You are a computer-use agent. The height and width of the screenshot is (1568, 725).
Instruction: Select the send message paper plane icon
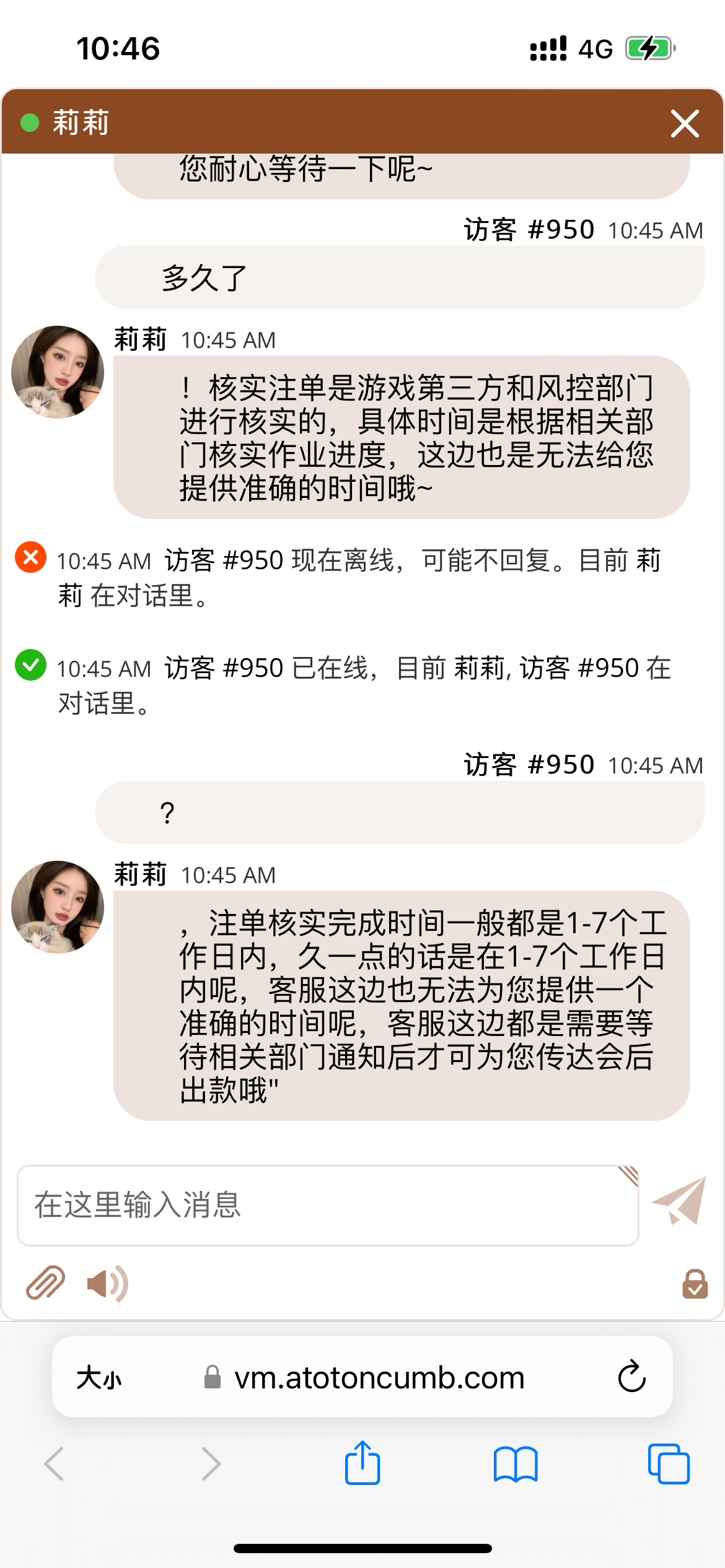tap(677, 1200)
